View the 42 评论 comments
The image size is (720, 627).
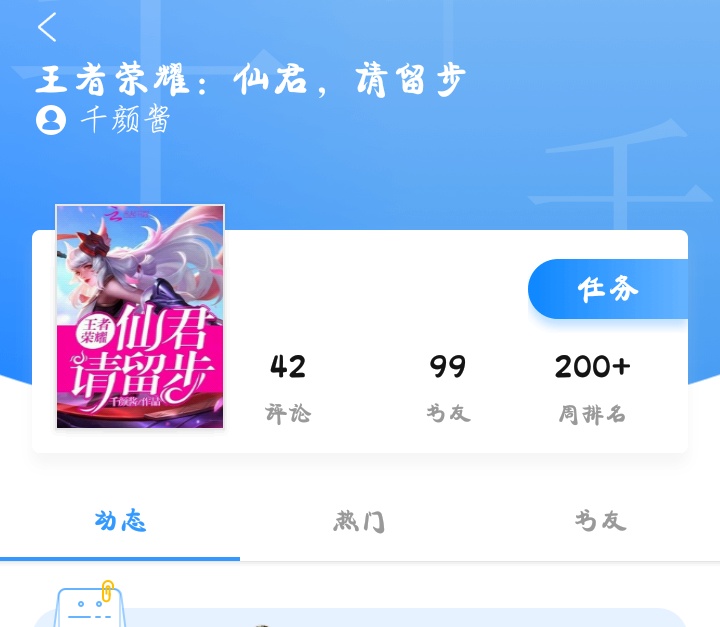click(x=288, y=389)
